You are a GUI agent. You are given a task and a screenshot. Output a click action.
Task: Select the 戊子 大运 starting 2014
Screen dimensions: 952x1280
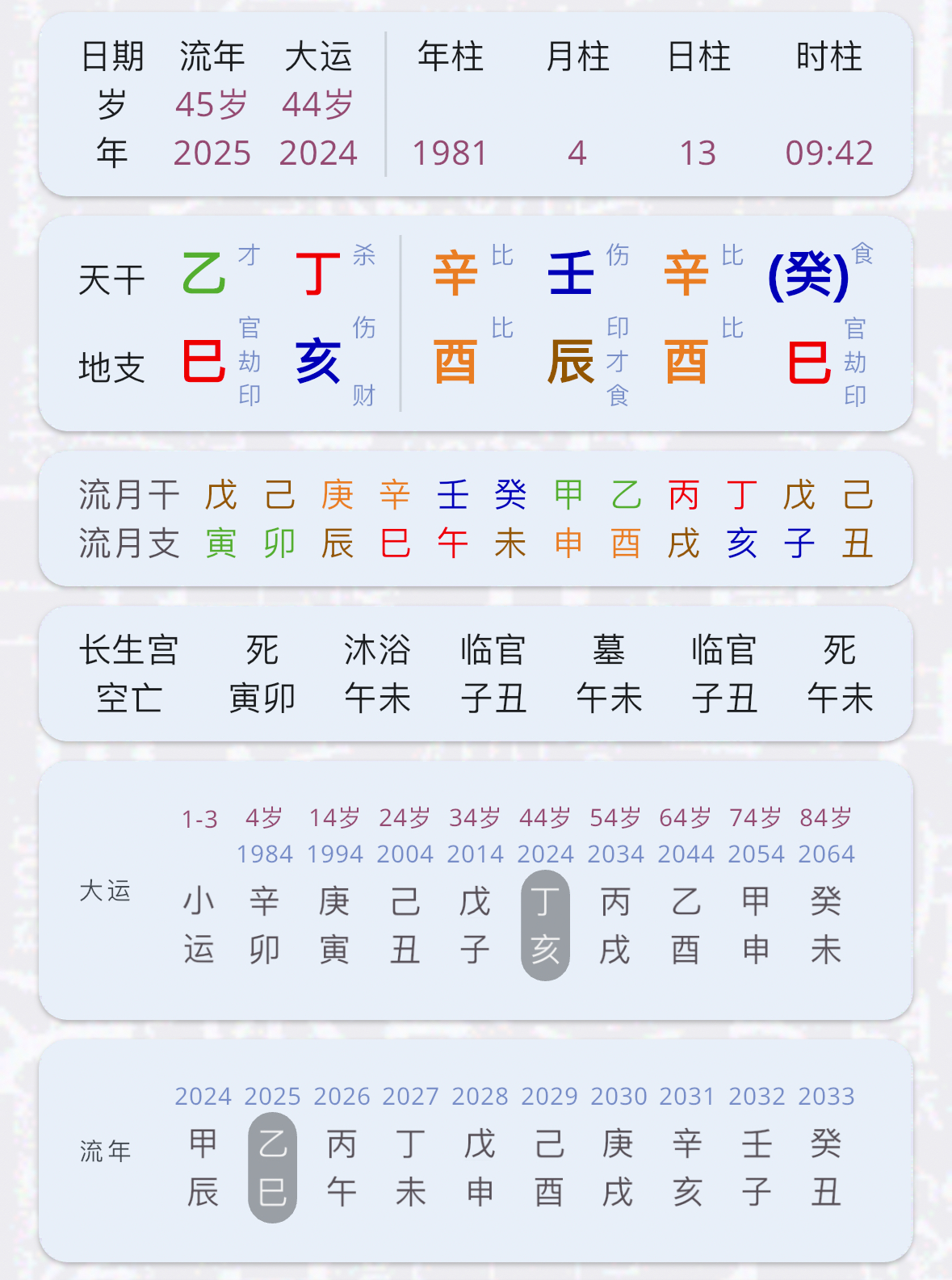point(475,925)
